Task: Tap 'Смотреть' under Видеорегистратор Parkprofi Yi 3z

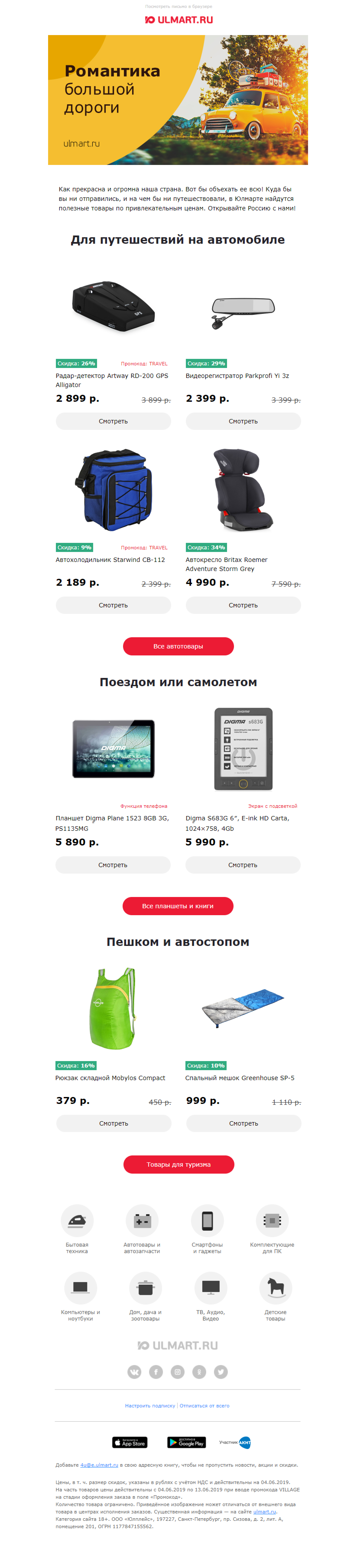Action: coord(243,421)
